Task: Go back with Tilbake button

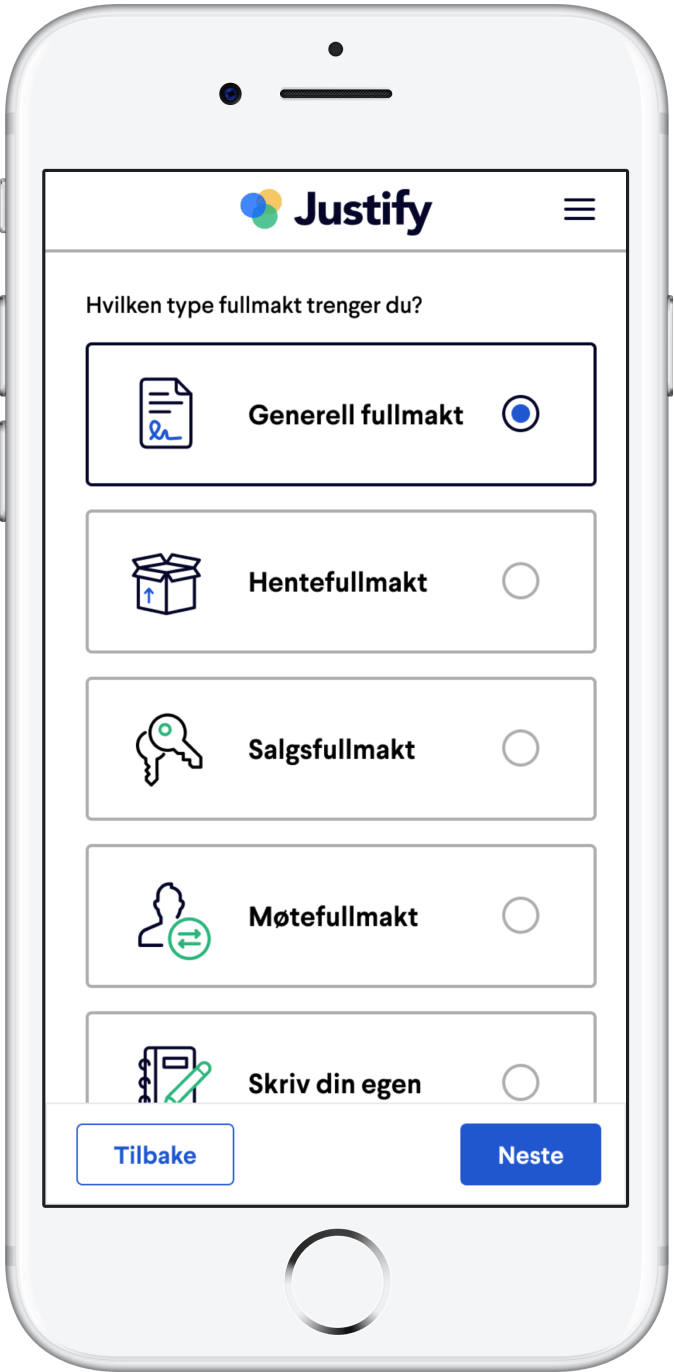Action: point(155,1155)
